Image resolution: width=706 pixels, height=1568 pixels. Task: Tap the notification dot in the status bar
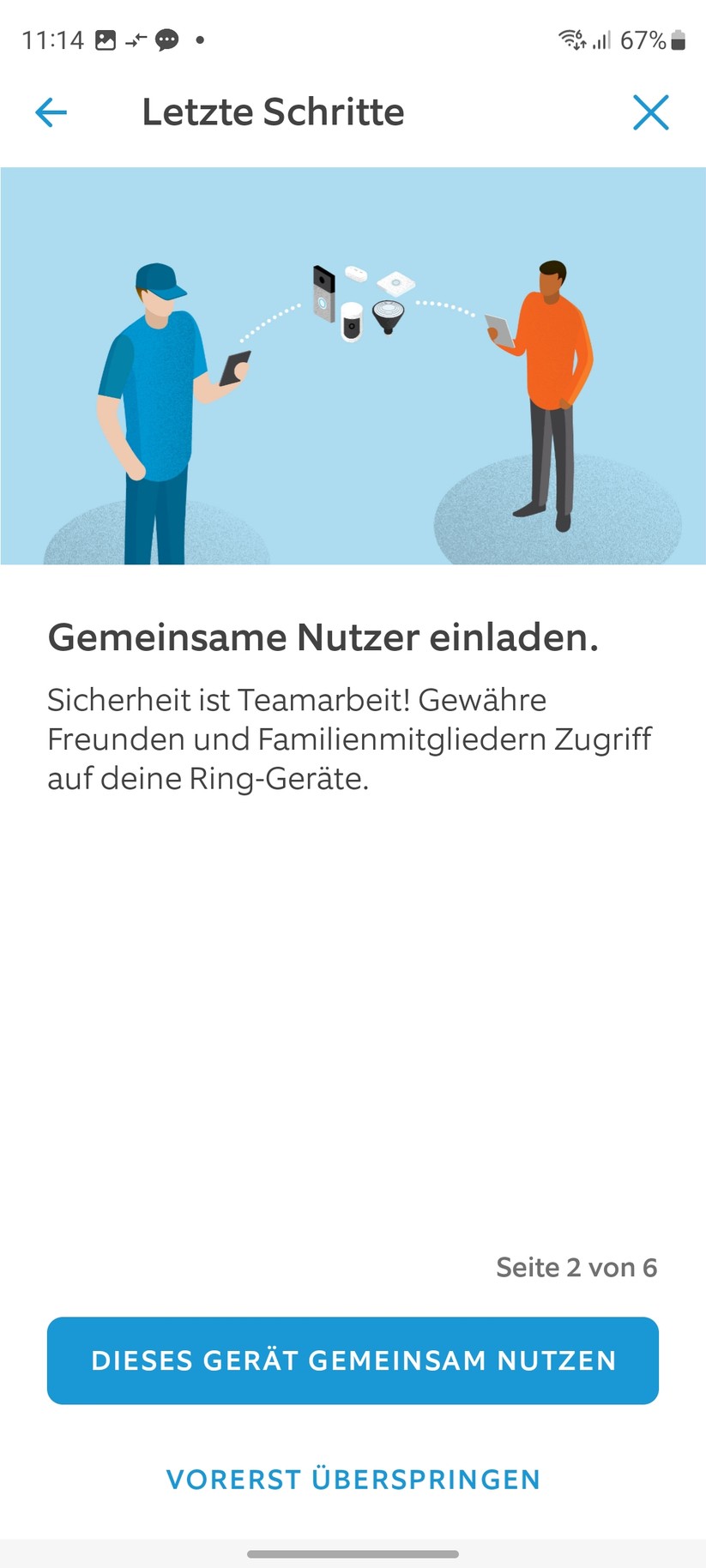[x=200, y=40]
